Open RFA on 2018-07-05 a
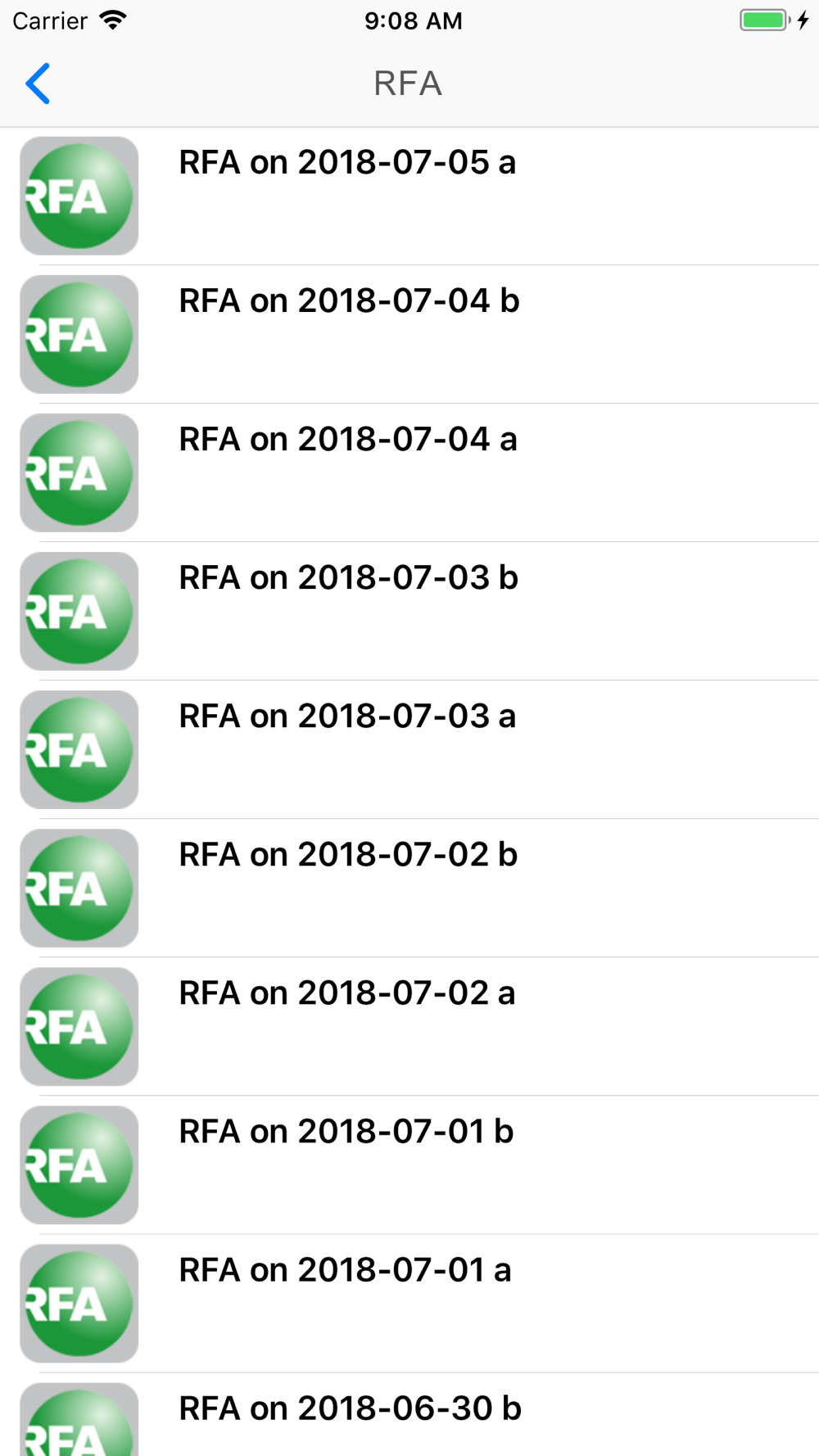The height and width of the screenshot is (1456, 819). pyautogui.click(x=409, y=196)
